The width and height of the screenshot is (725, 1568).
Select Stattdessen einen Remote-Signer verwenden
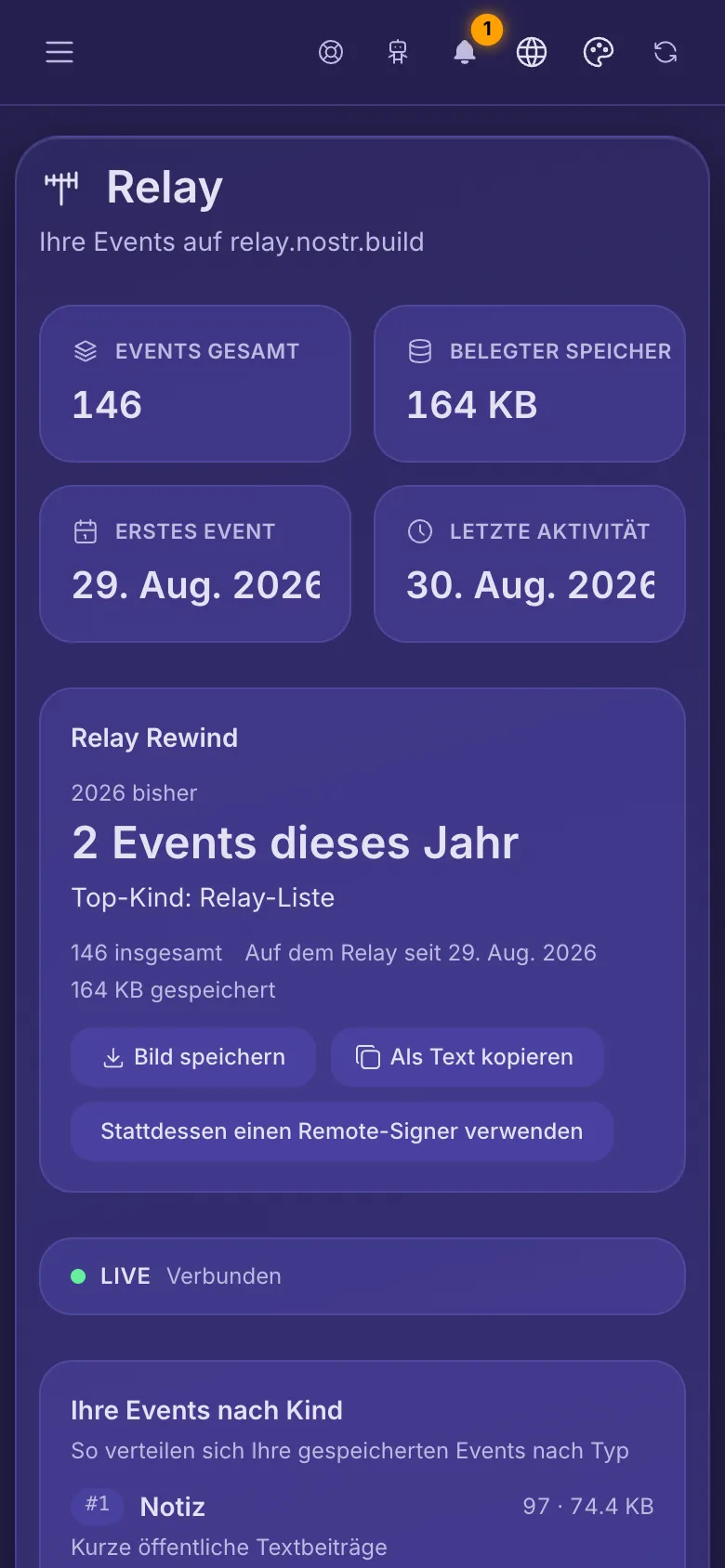tap(342, 1131)
